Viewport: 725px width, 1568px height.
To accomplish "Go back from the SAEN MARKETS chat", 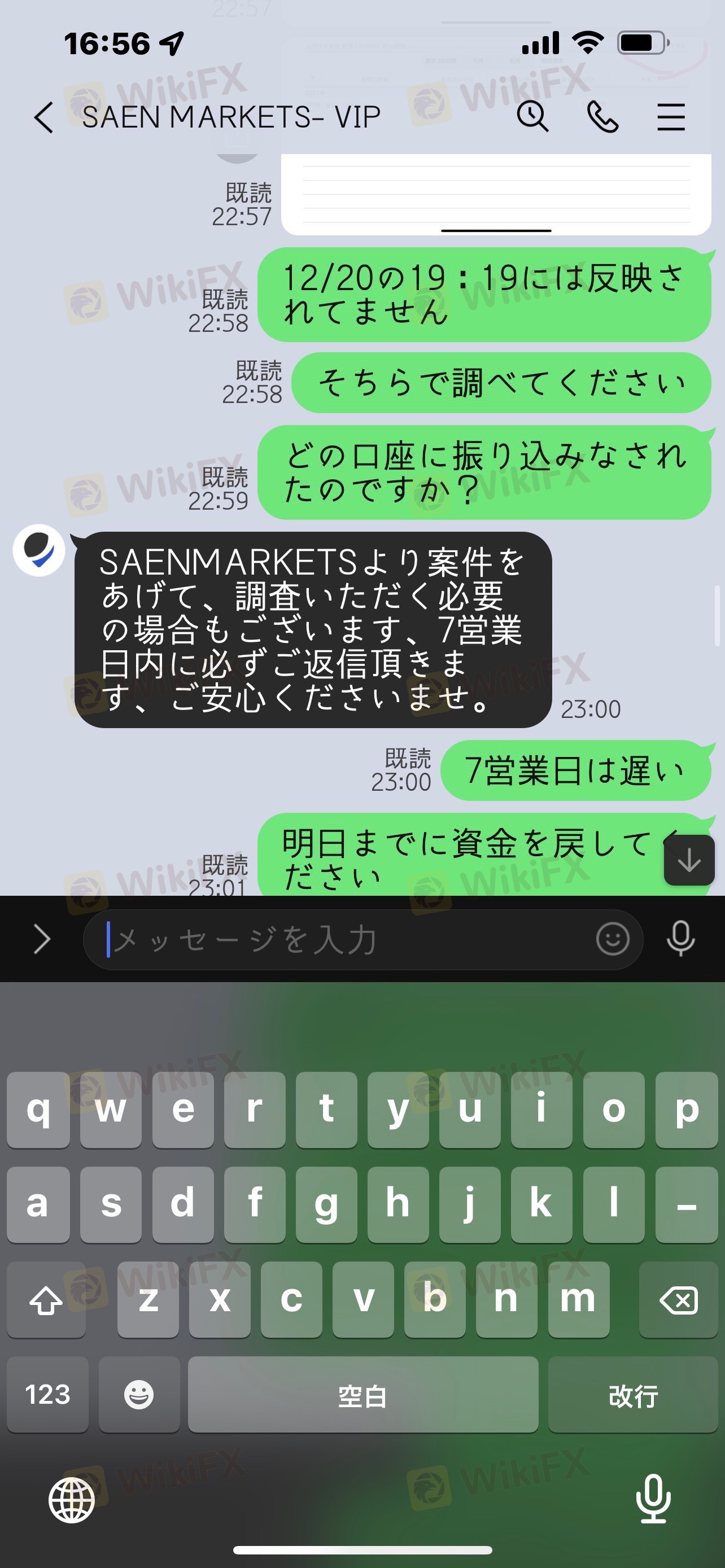I will coord(43,117).
